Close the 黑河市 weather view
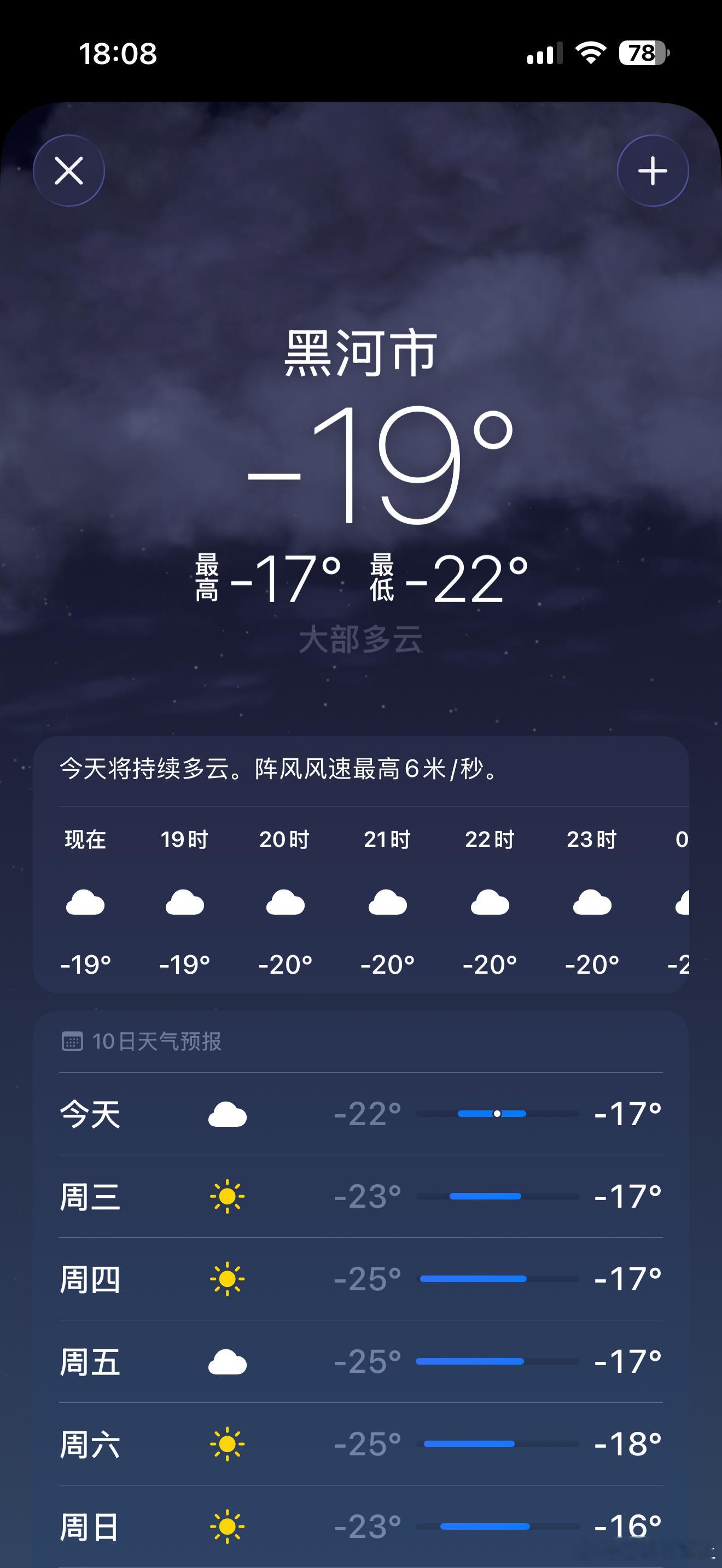This screenshot has height=1568, width=722. 69,171
